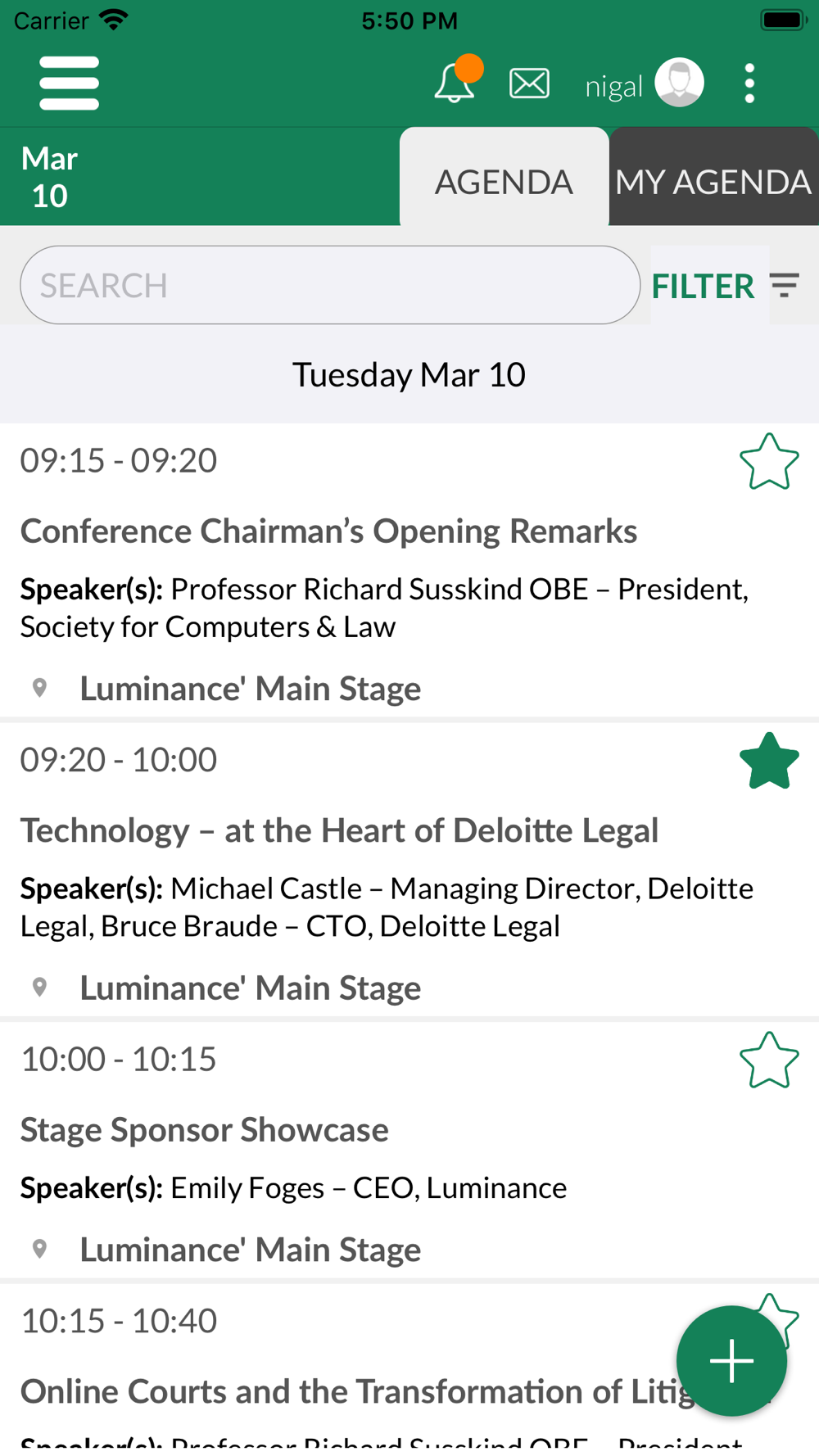This screenshot has height=1456, width=819.
Task: Tap the floating plus button
Action: coord(731,1361)
